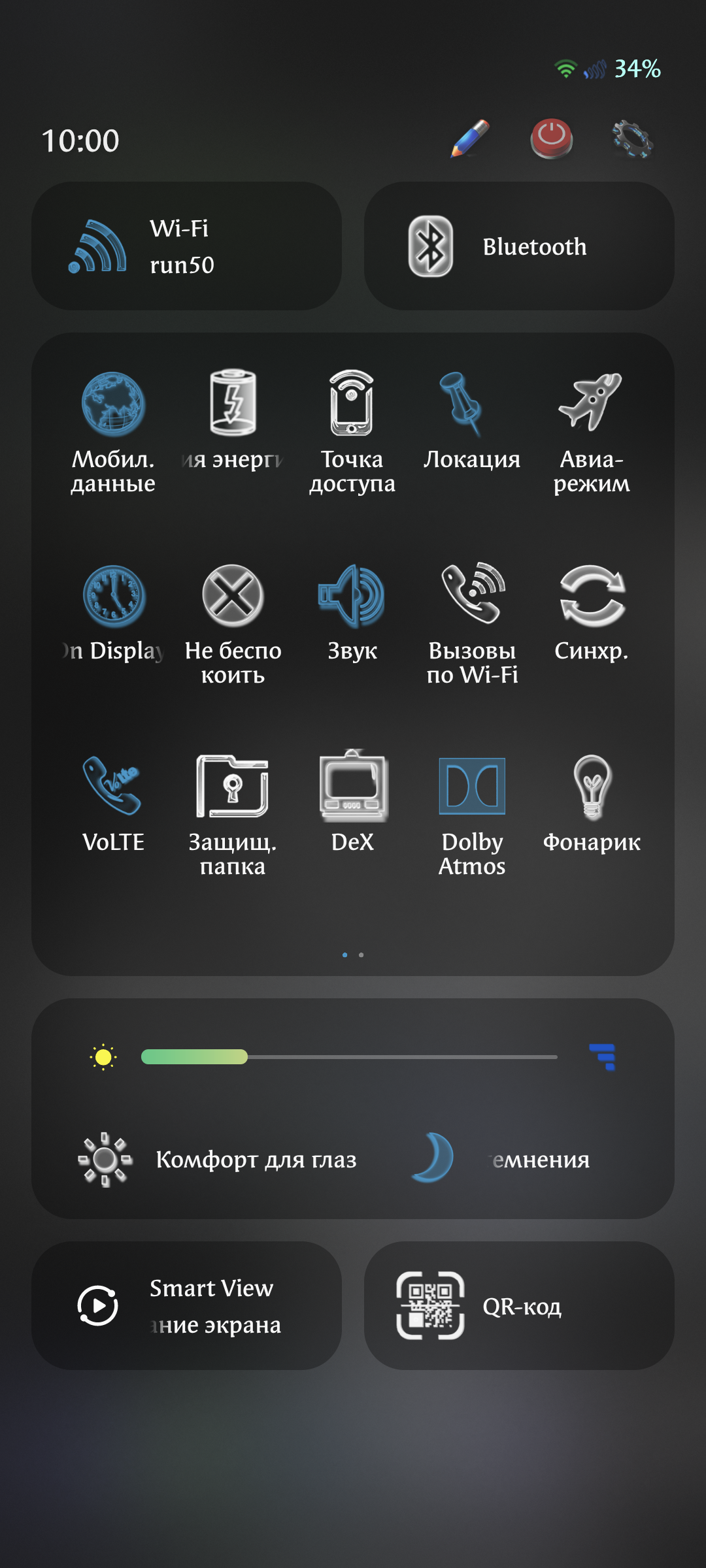Open the red power menu button
The height and width of the screenshot is (1568, 706).
pyautogui.click(x=551, y=139)
